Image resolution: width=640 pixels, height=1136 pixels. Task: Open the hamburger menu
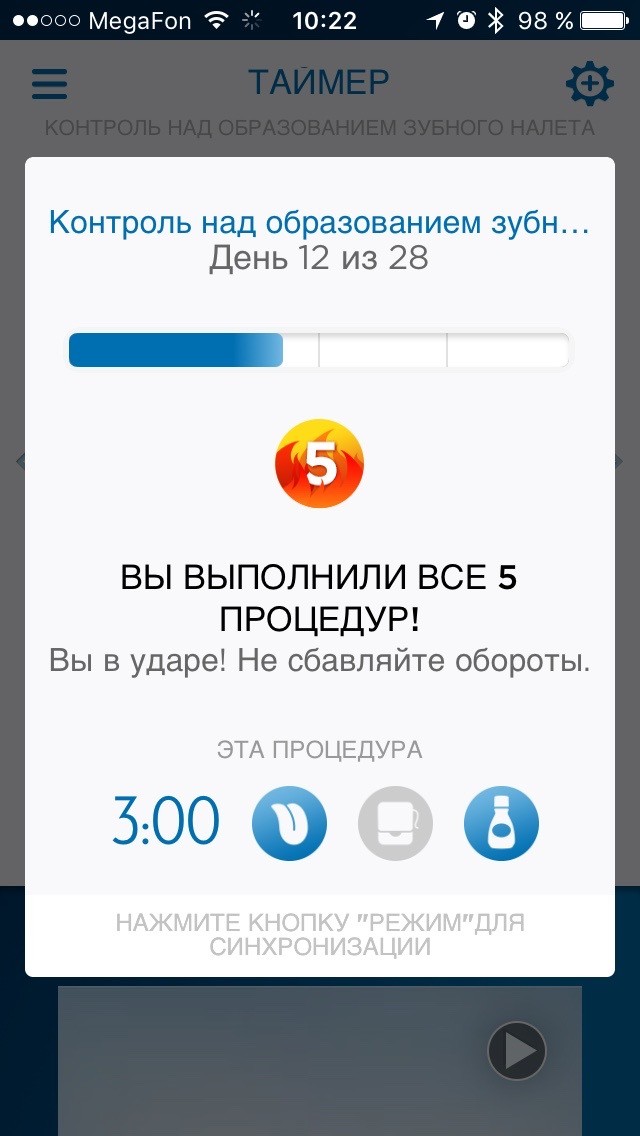pyautogui.click(x=50, y=84)
